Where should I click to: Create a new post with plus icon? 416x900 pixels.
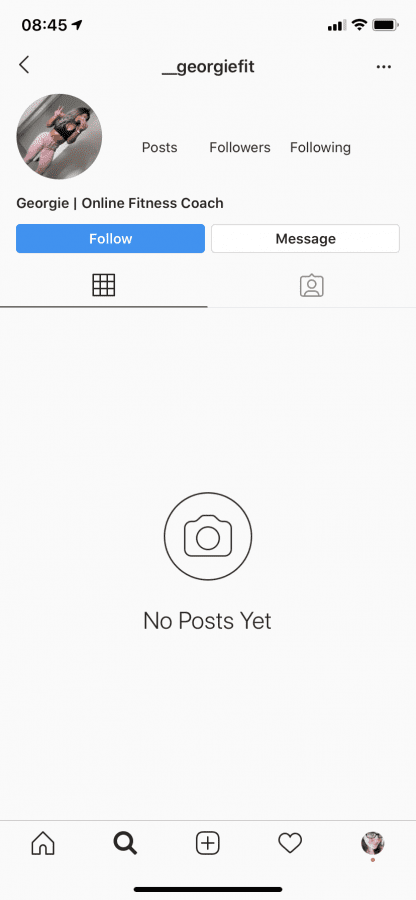[208, 843]
